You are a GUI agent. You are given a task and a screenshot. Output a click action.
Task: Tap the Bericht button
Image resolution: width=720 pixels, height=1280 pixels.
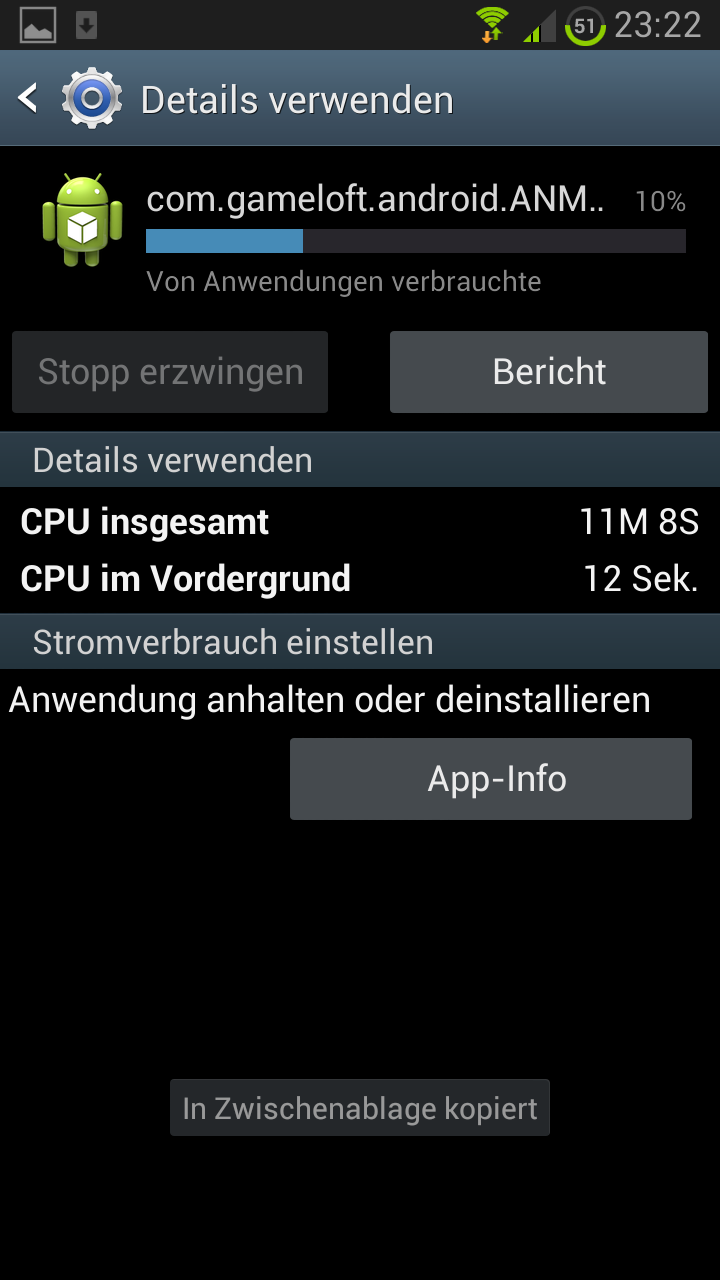coord(549,372)
